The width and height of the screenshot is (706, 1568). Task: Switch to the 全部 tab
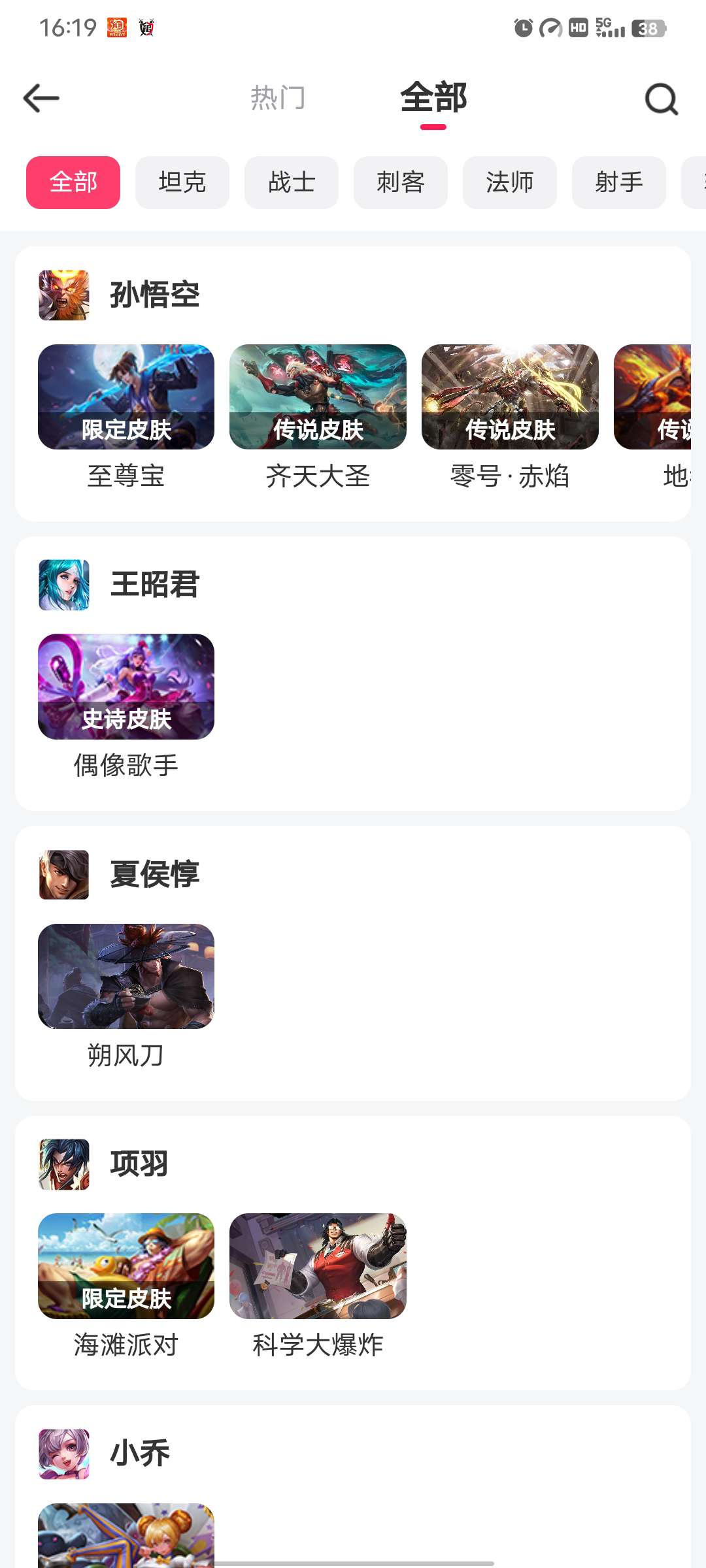[x=435, y=98]
